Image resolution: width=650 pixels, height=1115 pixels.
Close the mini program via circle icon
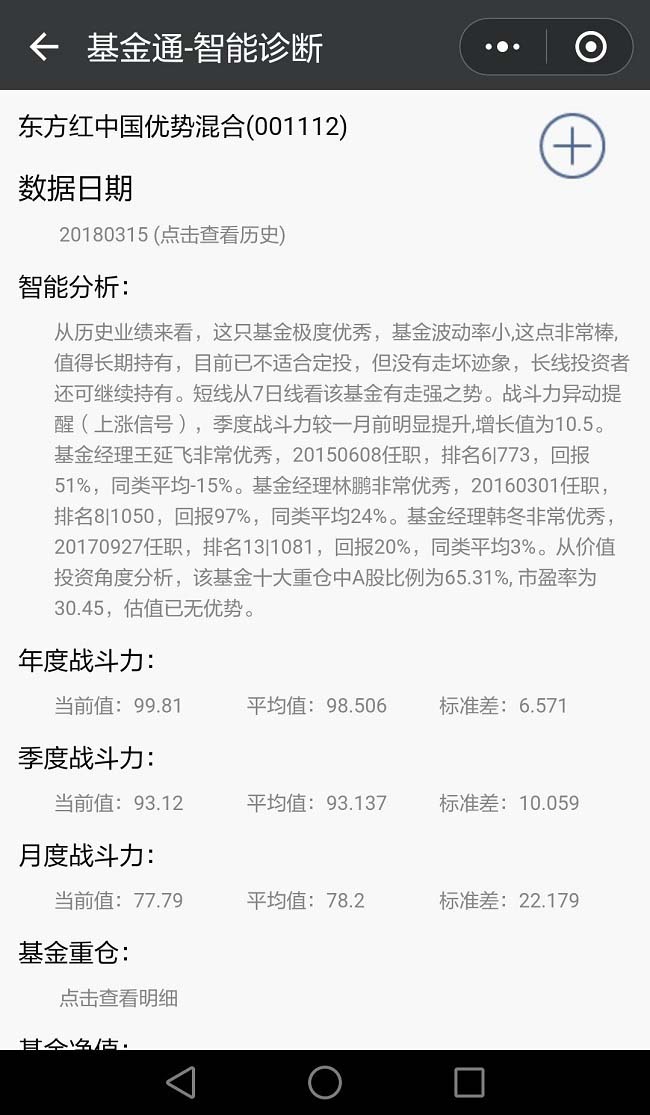click(590, 47)
